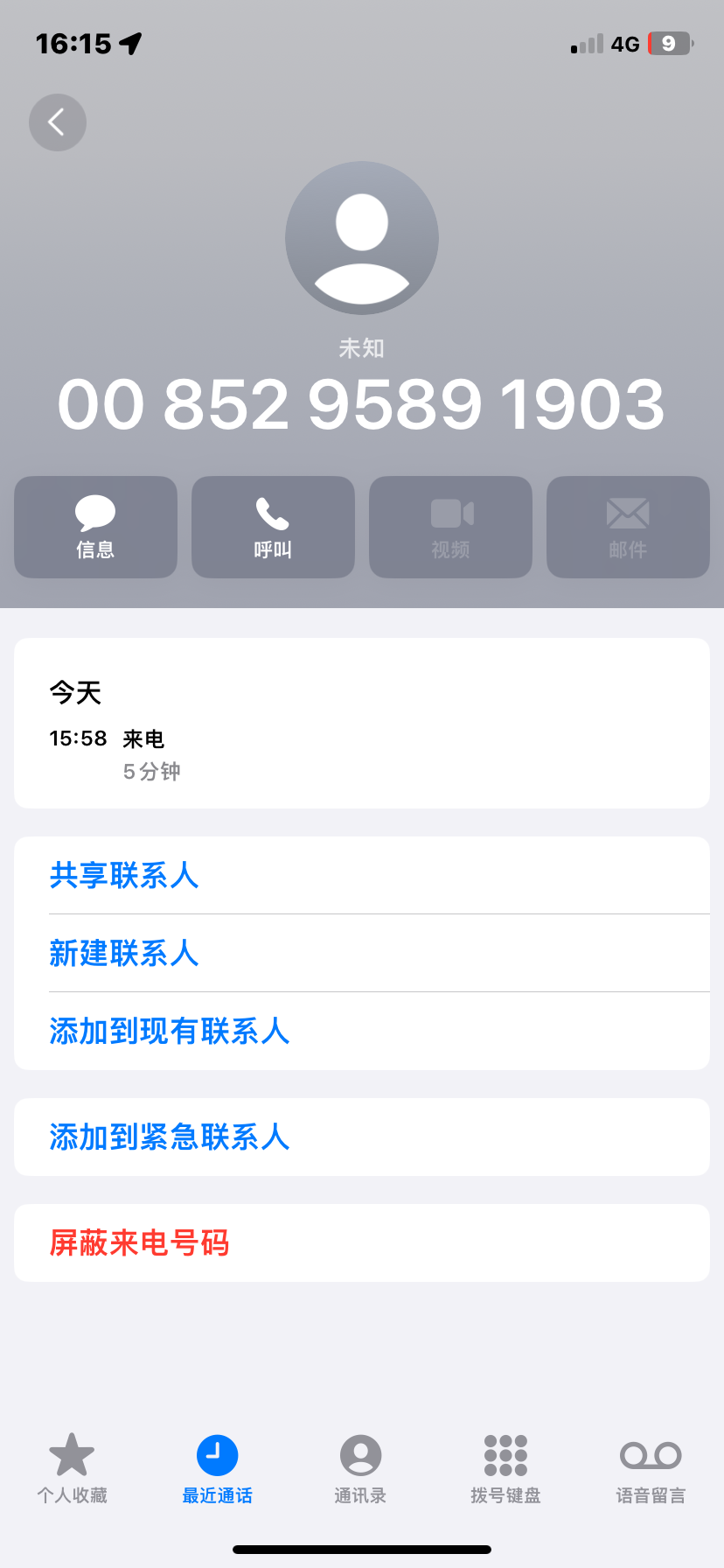Switch to 最近通话 tab

(x=217, y=1469)
